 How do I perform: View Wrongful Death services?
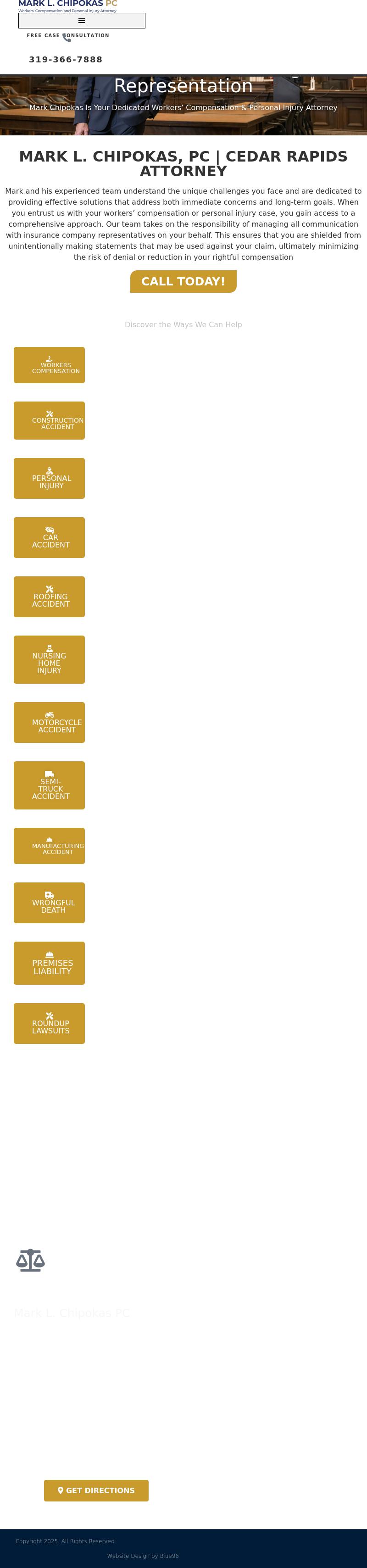click(x=49, y=903)
